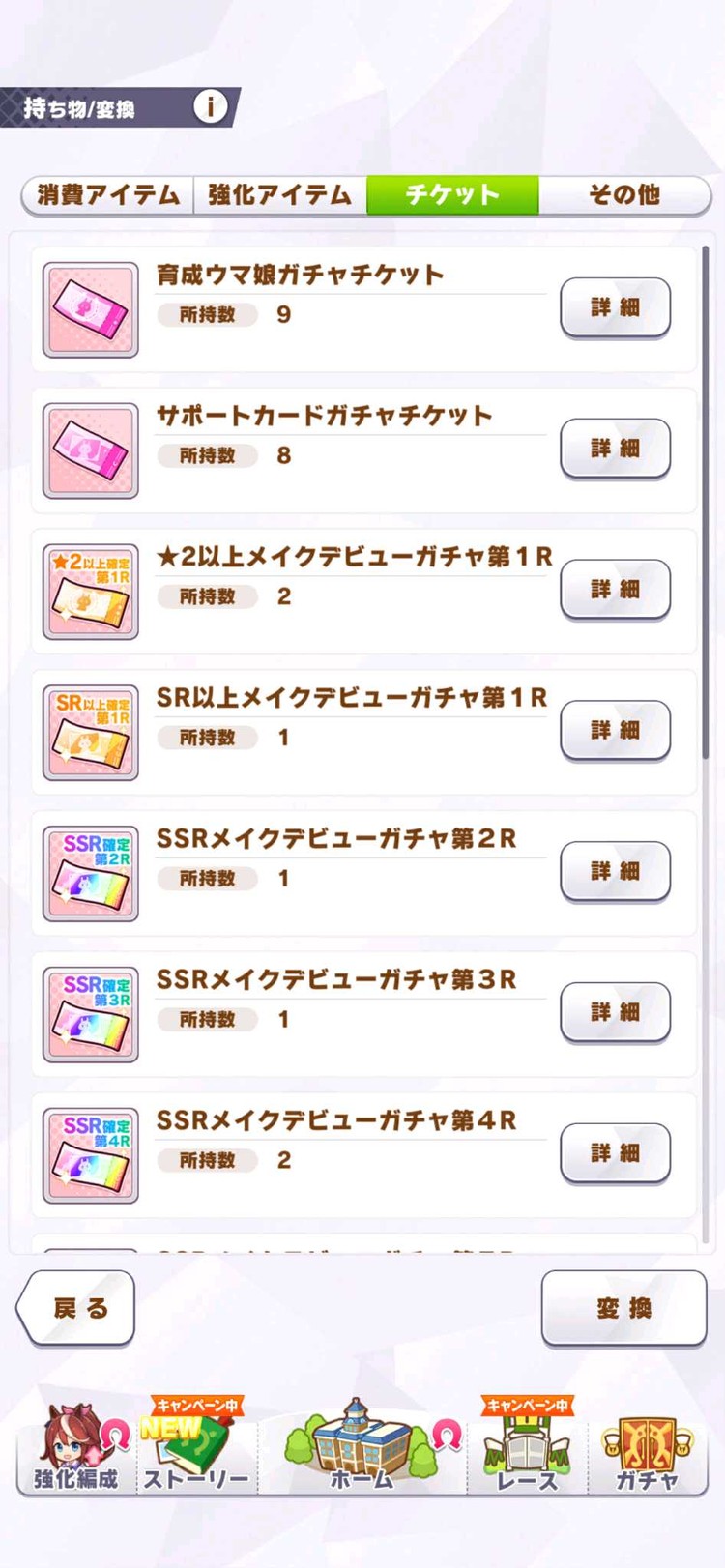
Task: Open the Gacha menu from bottom navigation
Action: 649,1460
